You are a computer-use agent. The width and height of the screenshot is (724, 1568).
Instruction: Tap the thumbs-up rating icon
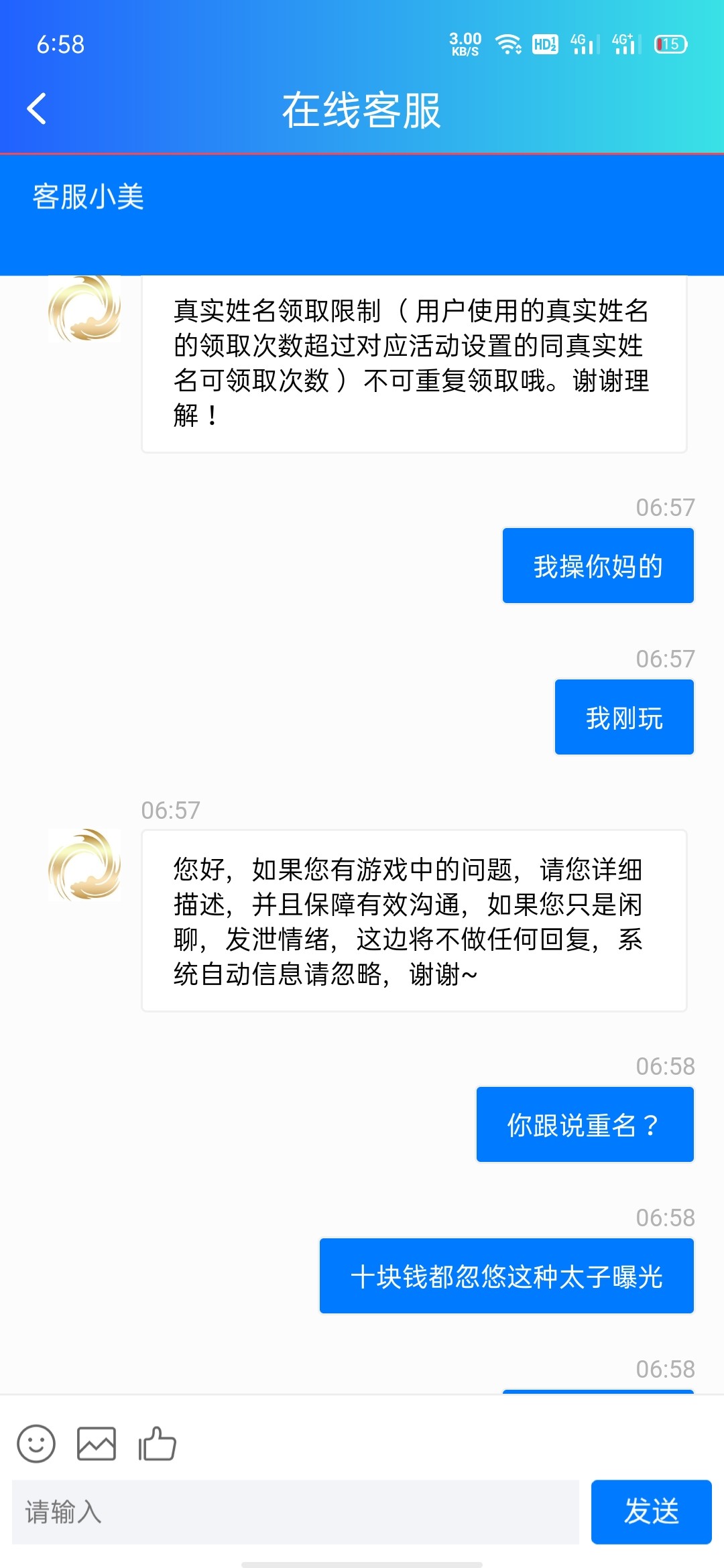(157, 1443)
